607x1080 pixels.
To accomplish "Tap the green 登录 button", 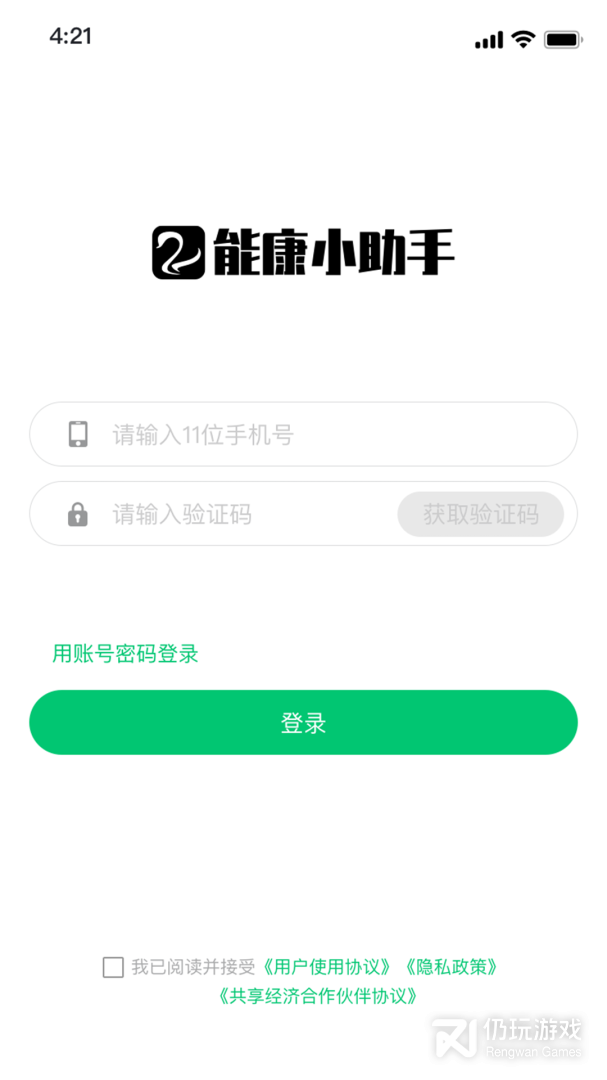I will coord(303,723).
